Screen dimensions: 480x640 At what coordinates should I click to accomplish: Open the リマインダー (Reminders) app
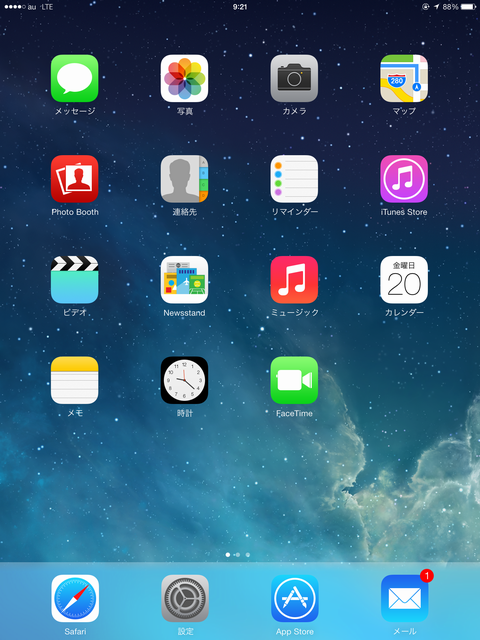click(294, 179)
